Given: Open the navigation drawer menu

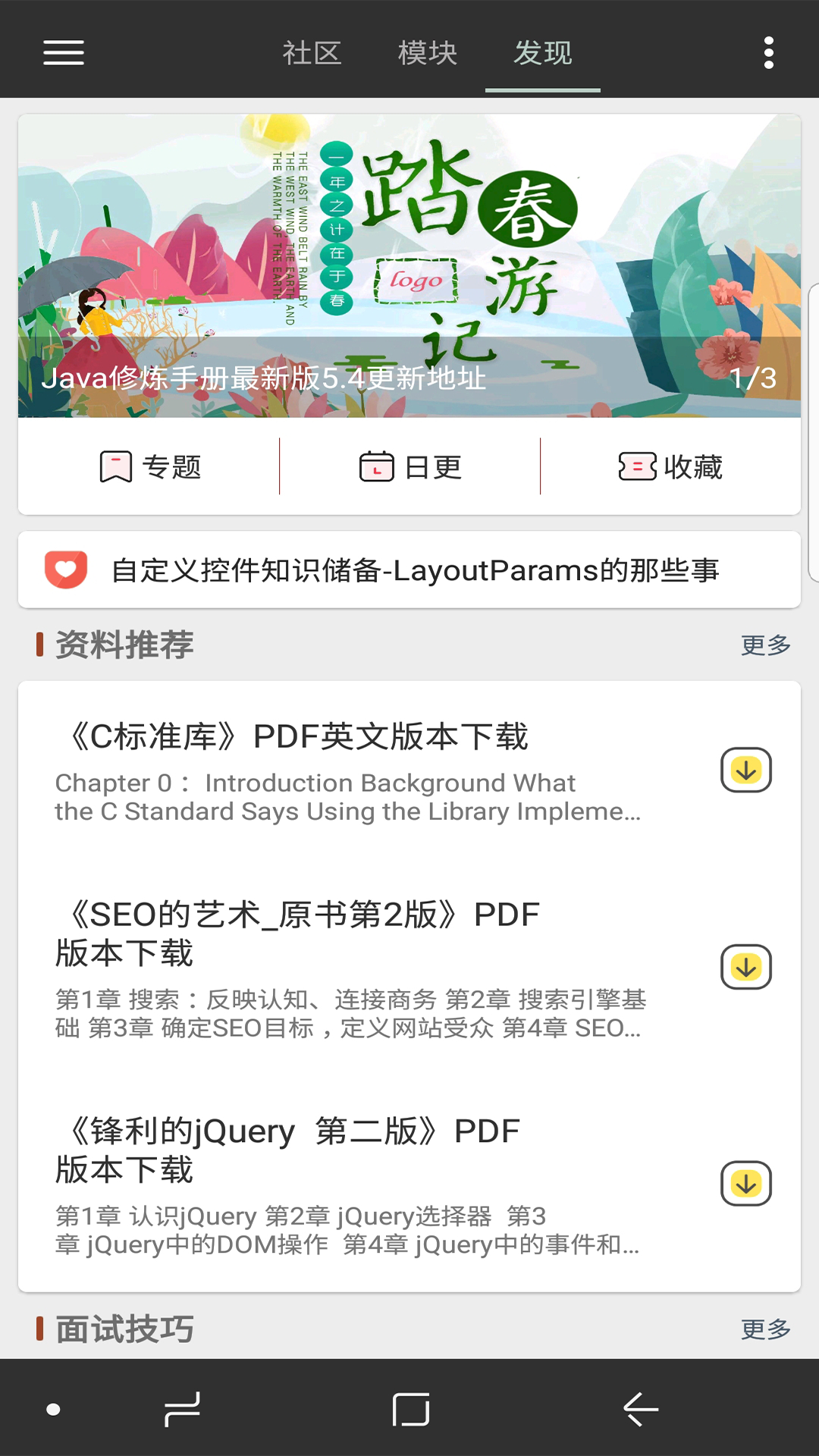Looking at the screenshot, I should [x=63, y=51].
